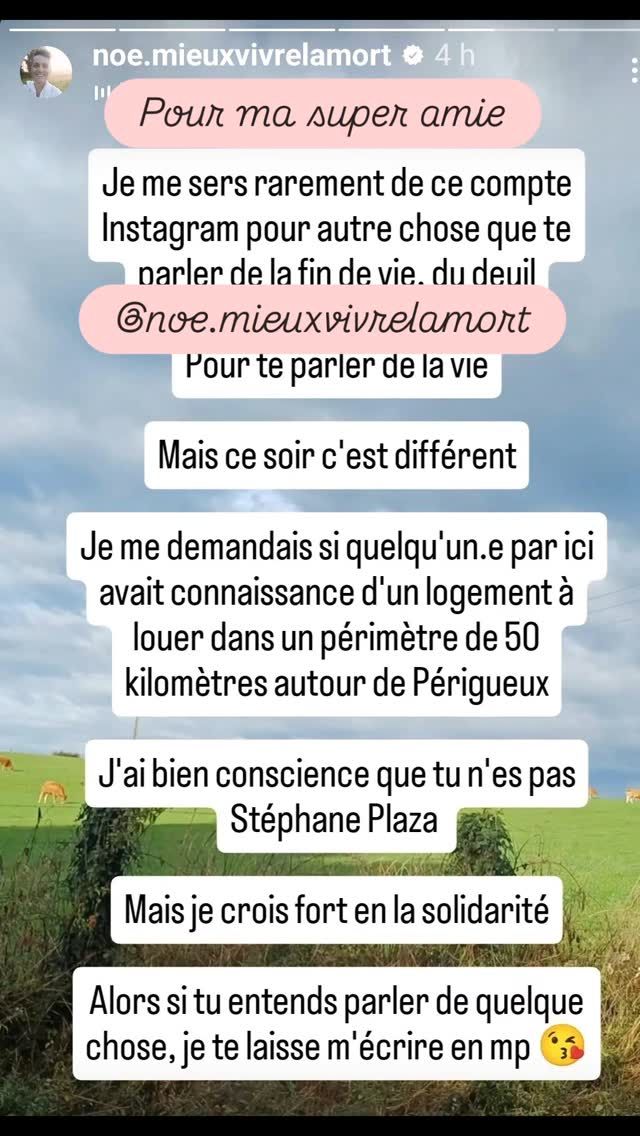Tap the noe.mieuxvivrelamort username in header
640x1136 pixels.
241,56
